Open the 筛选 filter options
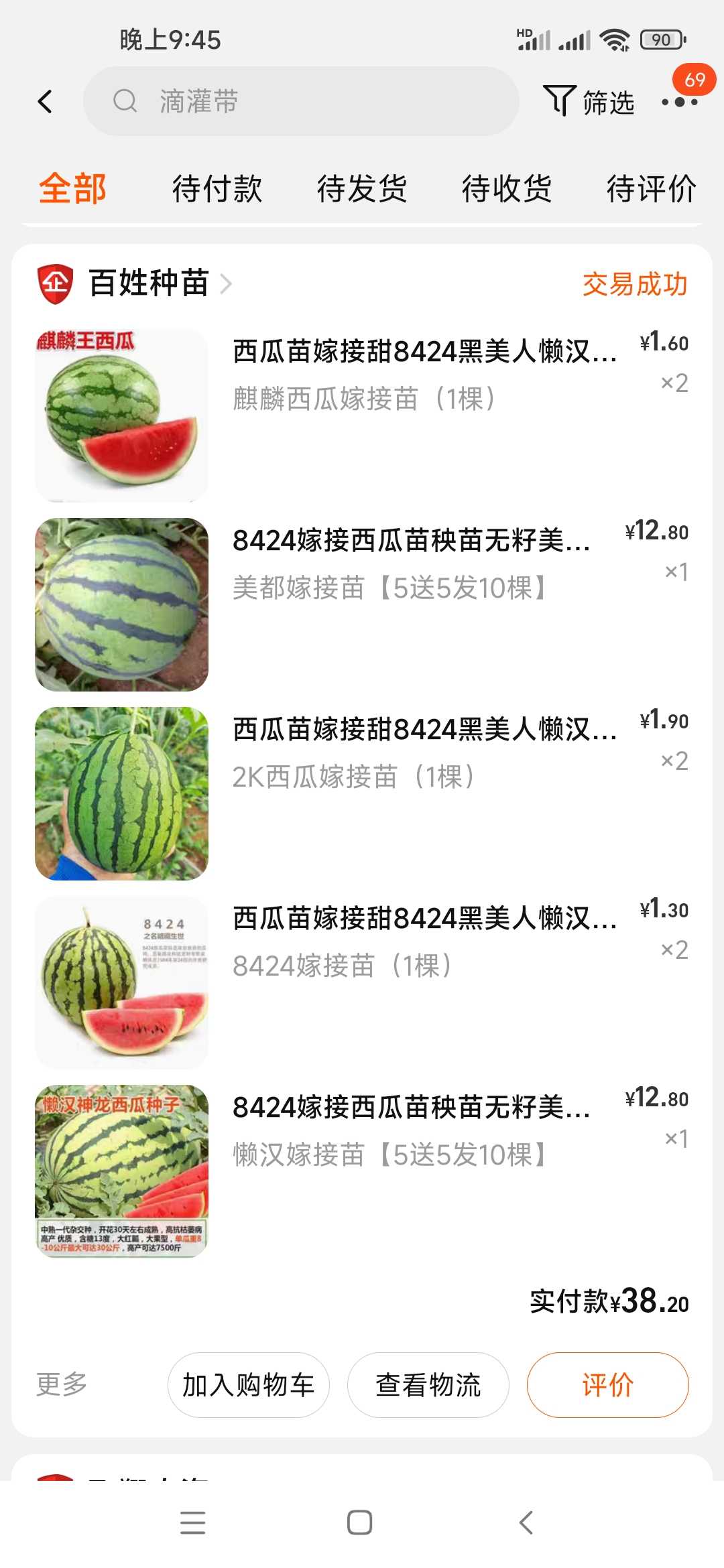Image resolution: width=724 pixels, height=1568 pixels. pyautogui.click(x=589, y=102)
